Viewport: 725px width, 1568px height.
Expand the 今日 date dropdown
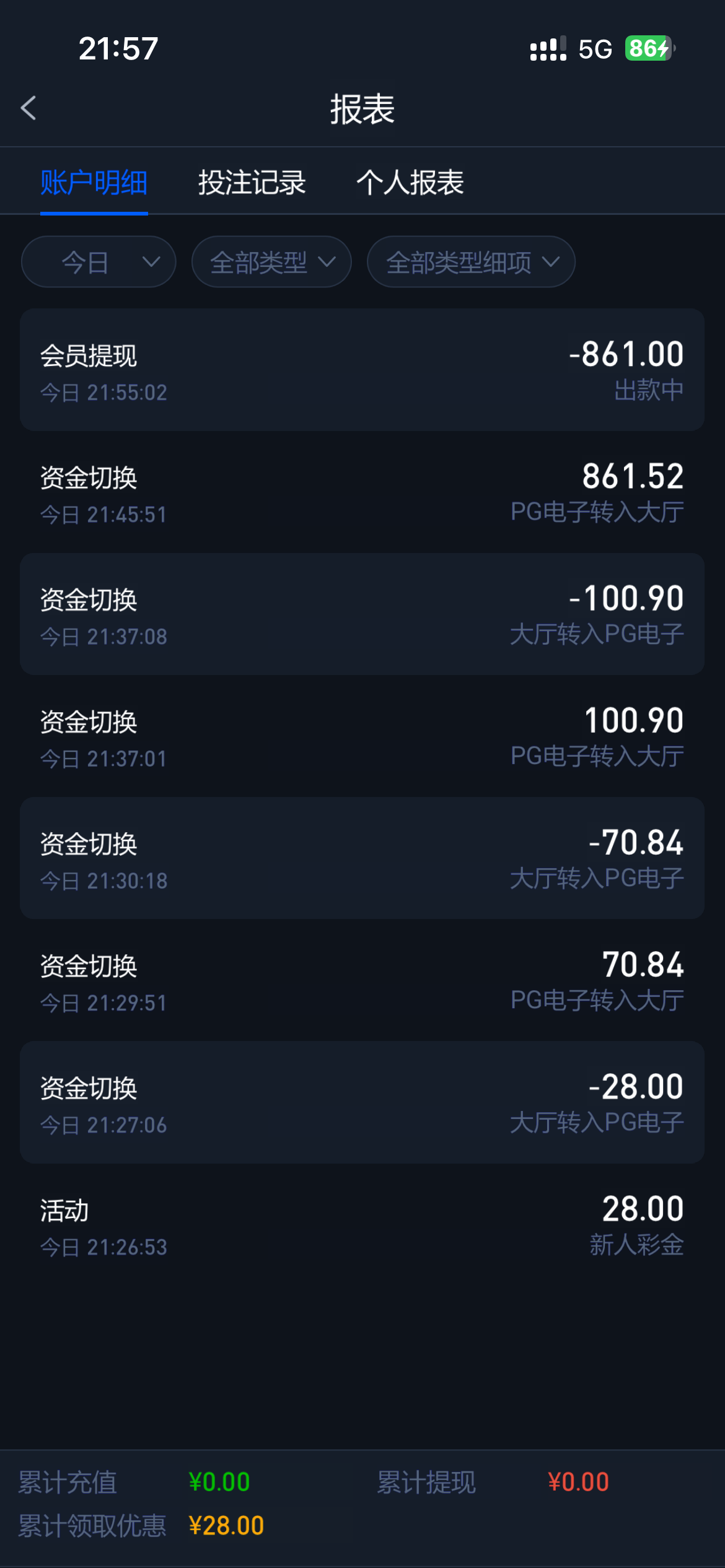pos(99,262)
